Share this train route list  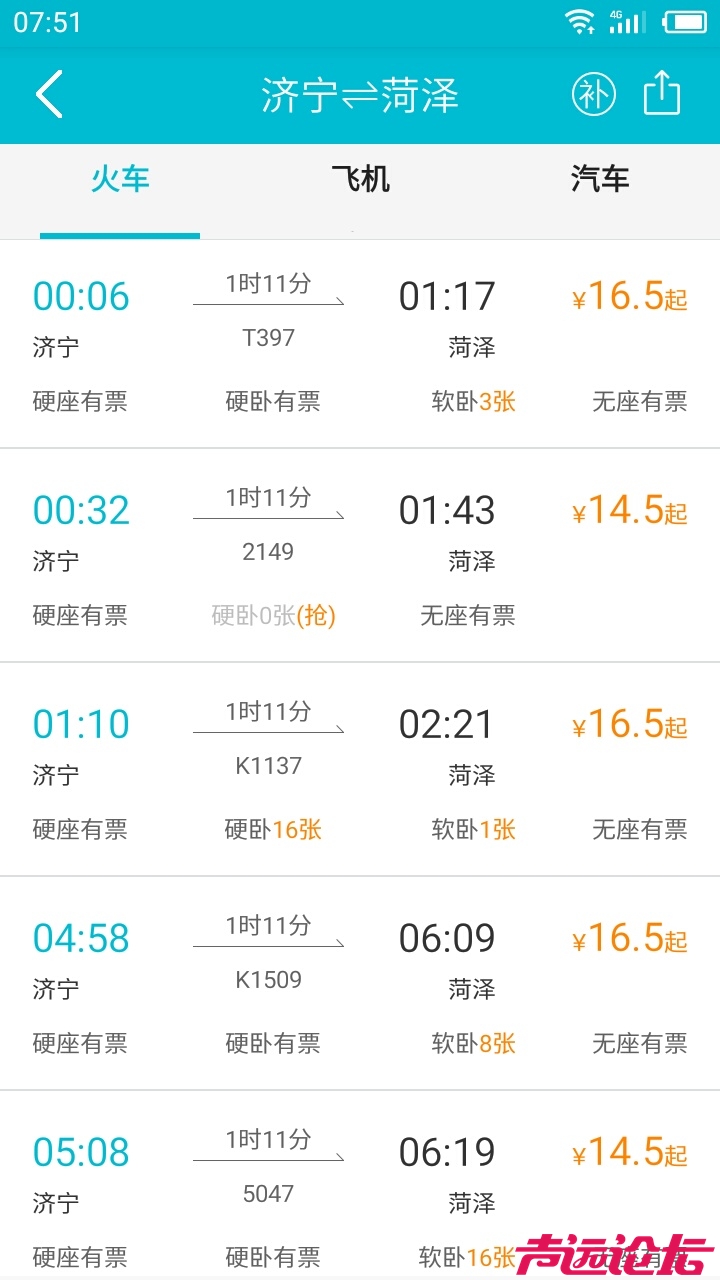point(661,95)
